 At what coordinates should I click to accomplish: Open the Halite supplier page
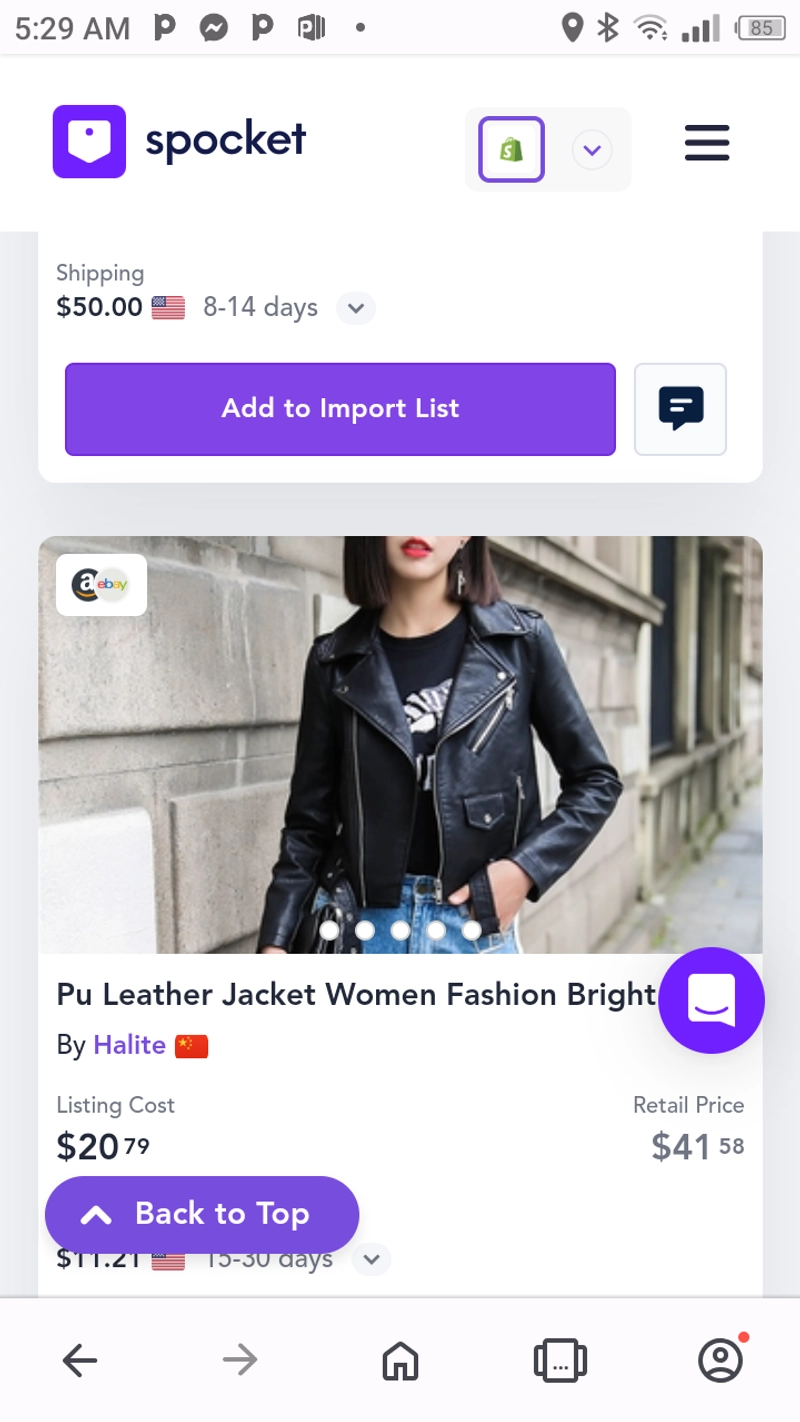coord(129,1045)
